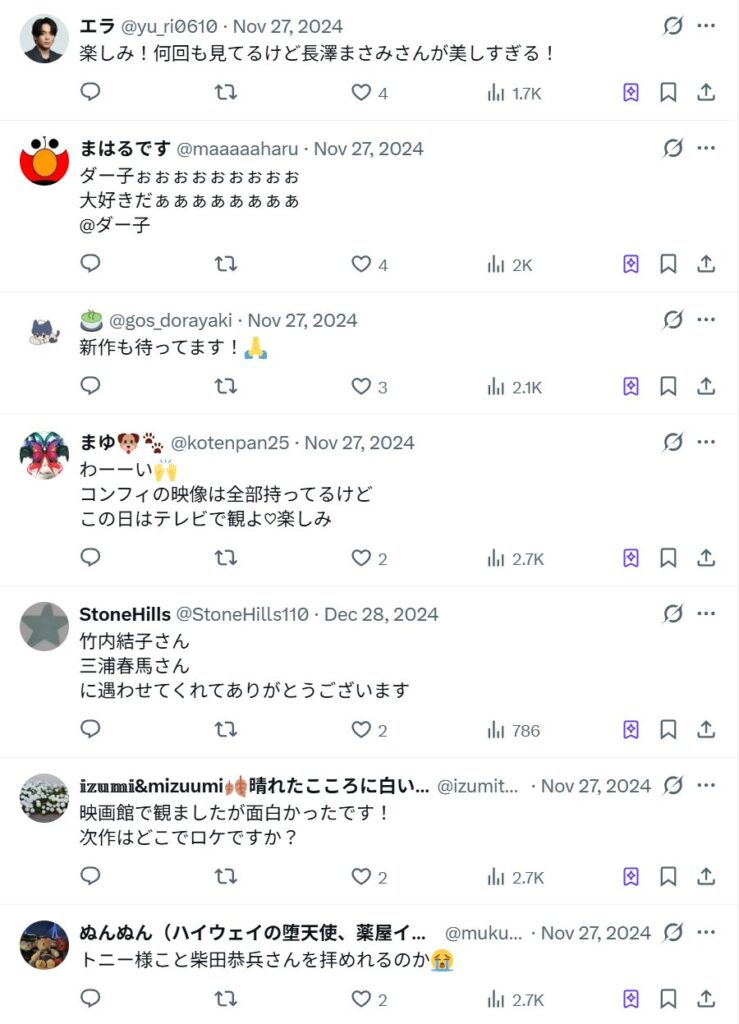The width and height of the screenshot is (739, 1024).
Task: Reply to ぬんぬん's comment
Action: 90,998
